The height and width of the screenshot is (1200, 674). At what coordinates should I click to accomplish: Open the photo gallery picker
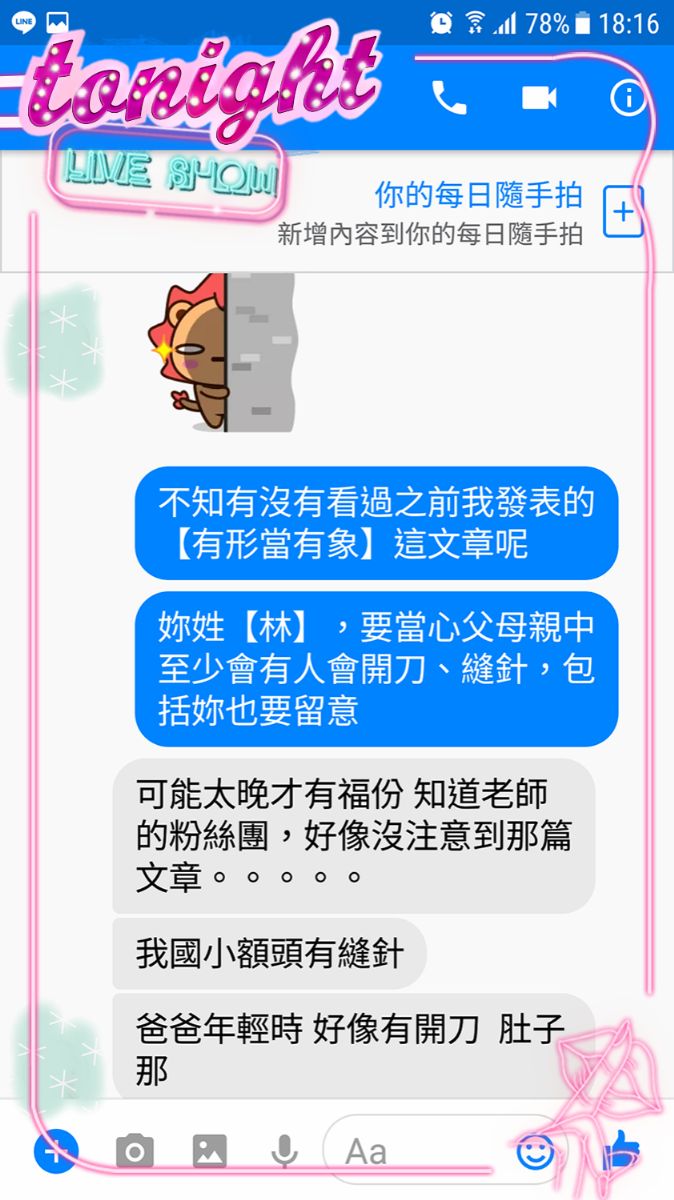209,1152
